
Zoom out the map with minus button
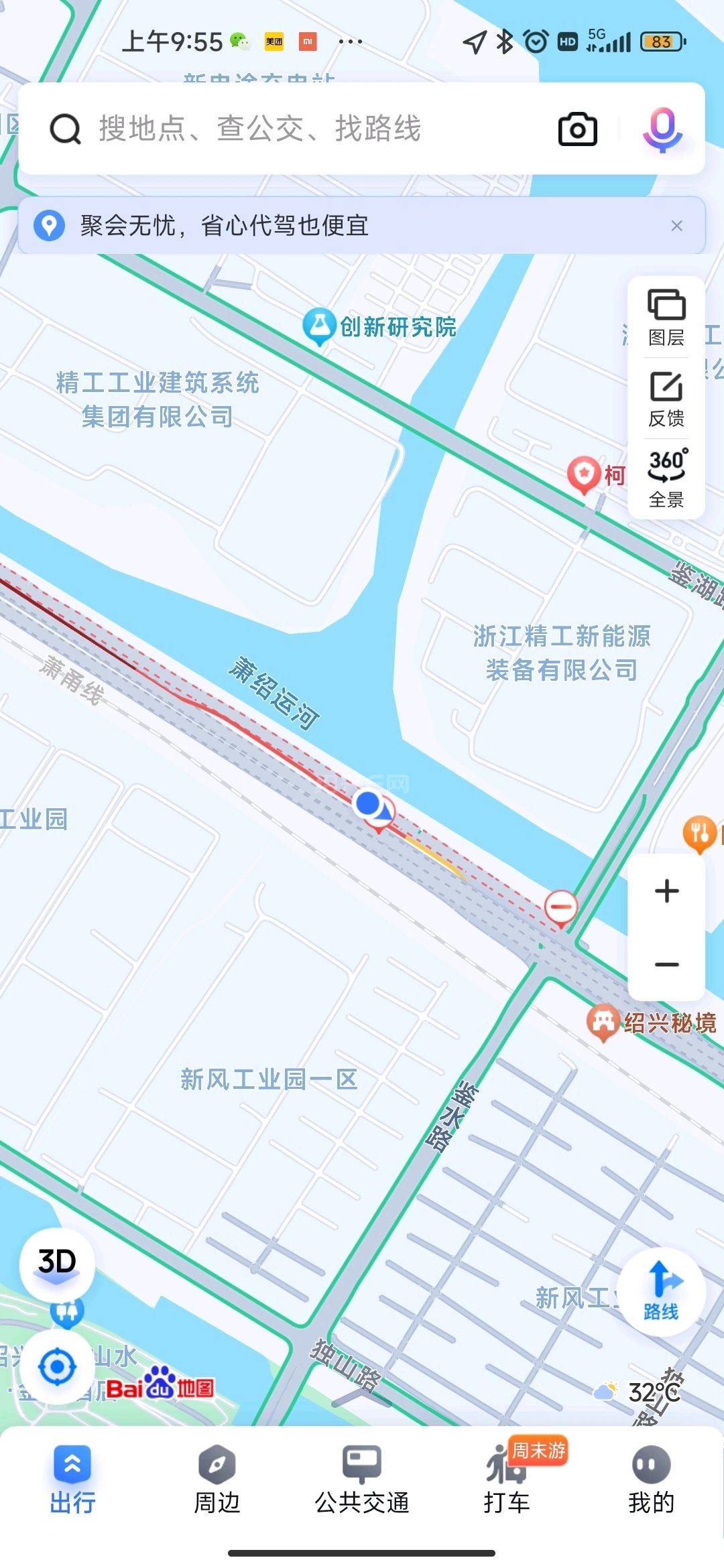click(666, 964)
